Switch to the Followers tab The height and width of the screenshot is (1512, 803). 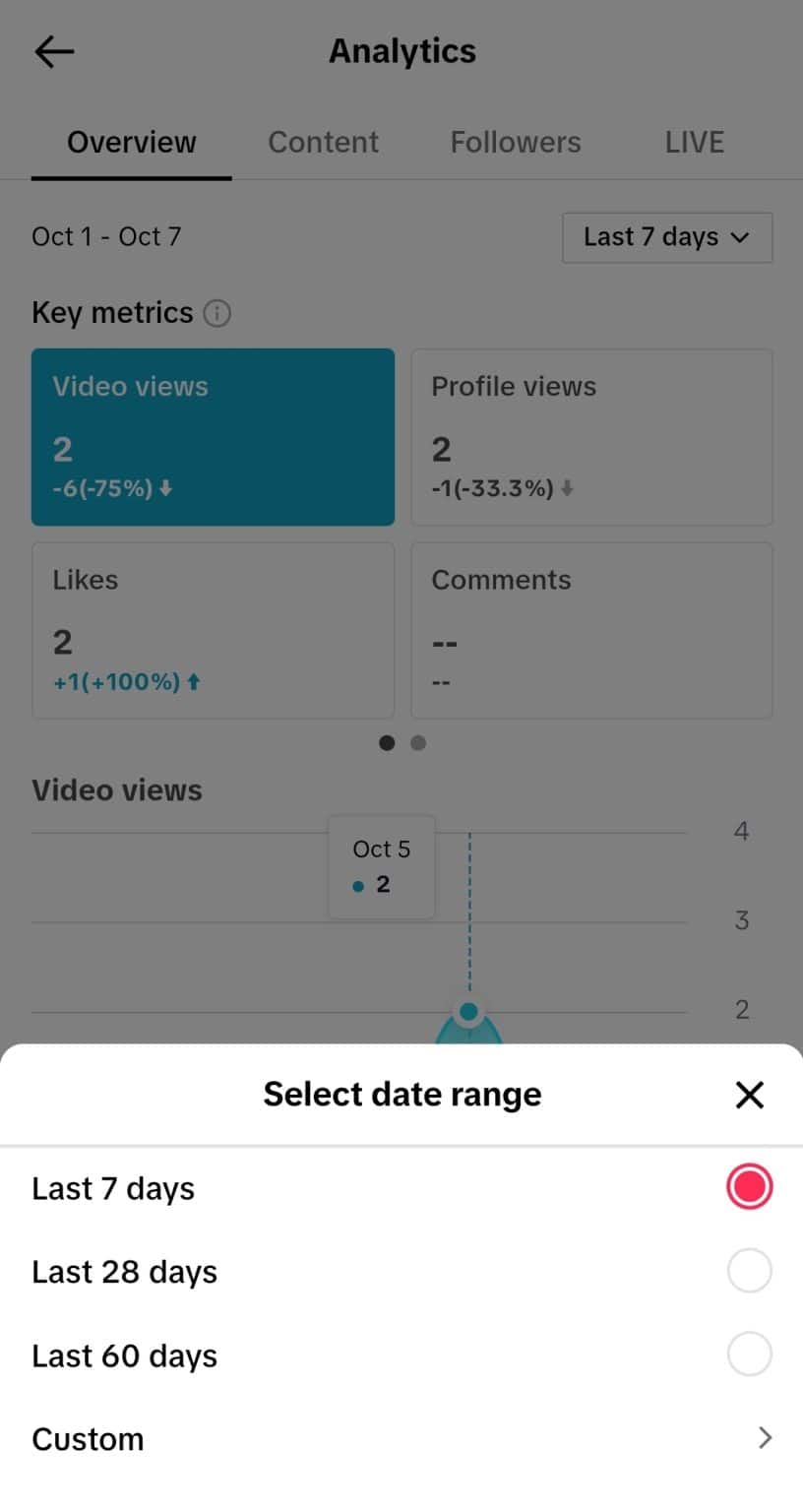pyautogui.click(x=516, y=142)
